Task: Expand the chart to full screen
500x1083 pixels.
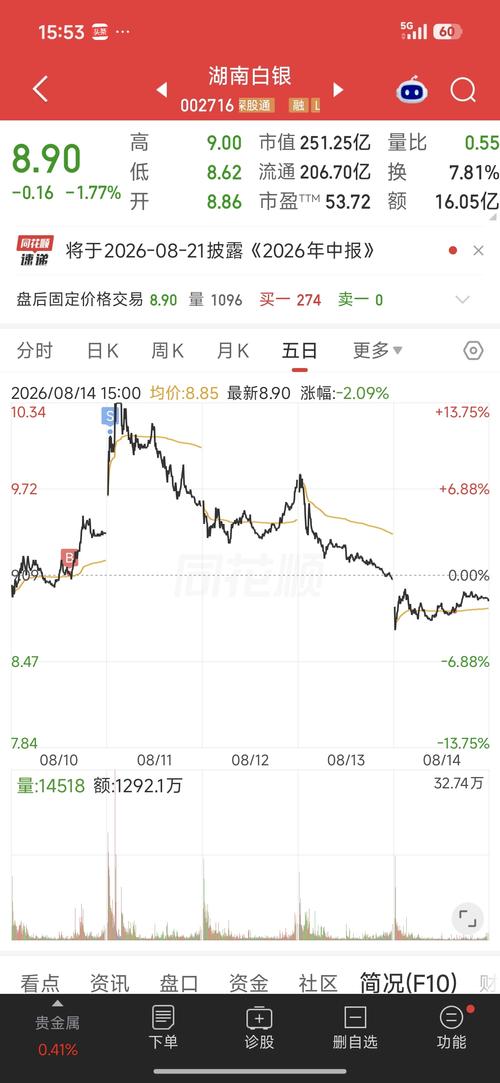Action: click(x=468, y=918)
